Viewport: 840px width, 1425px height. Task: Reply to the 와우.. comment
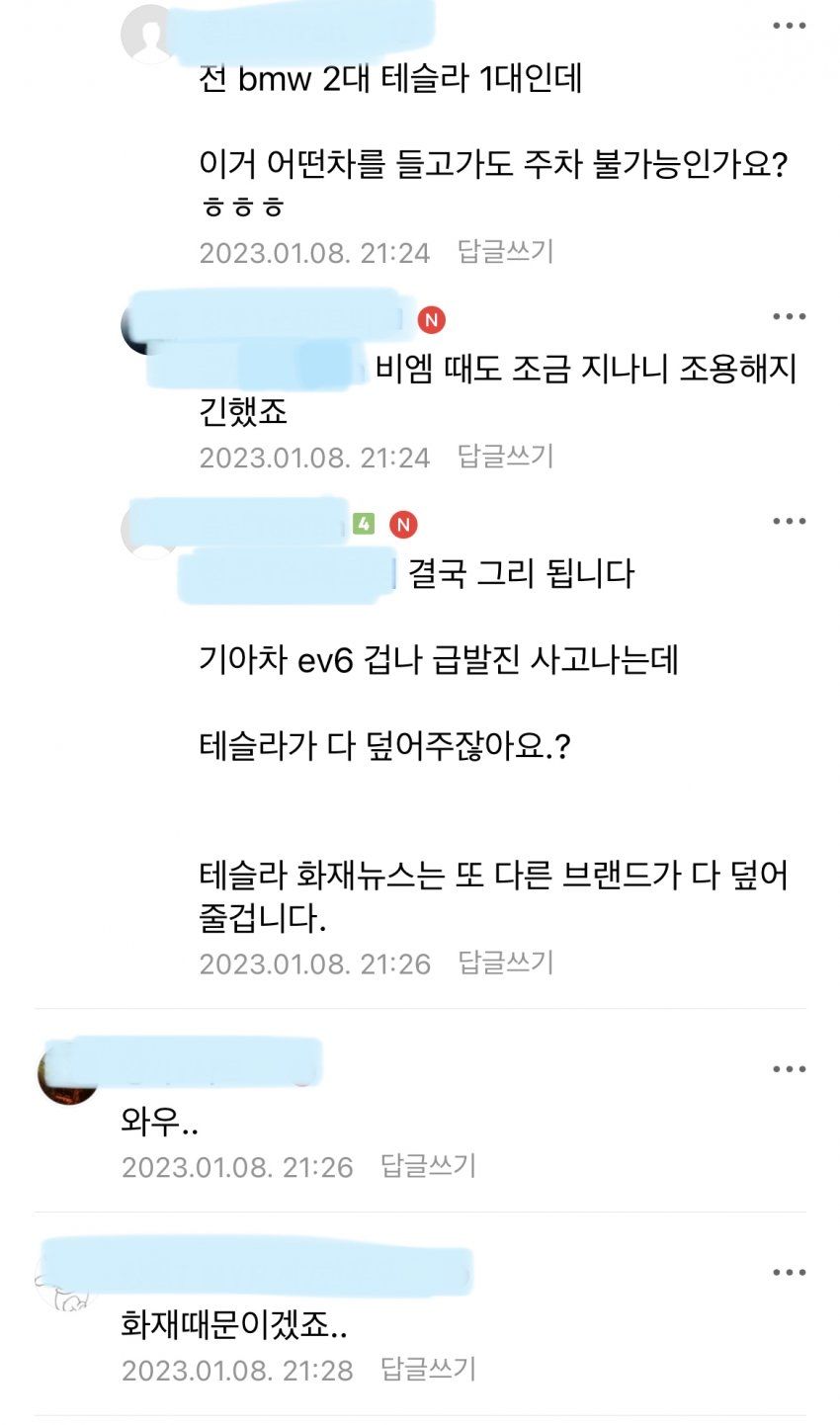[x=428, y=1166]
